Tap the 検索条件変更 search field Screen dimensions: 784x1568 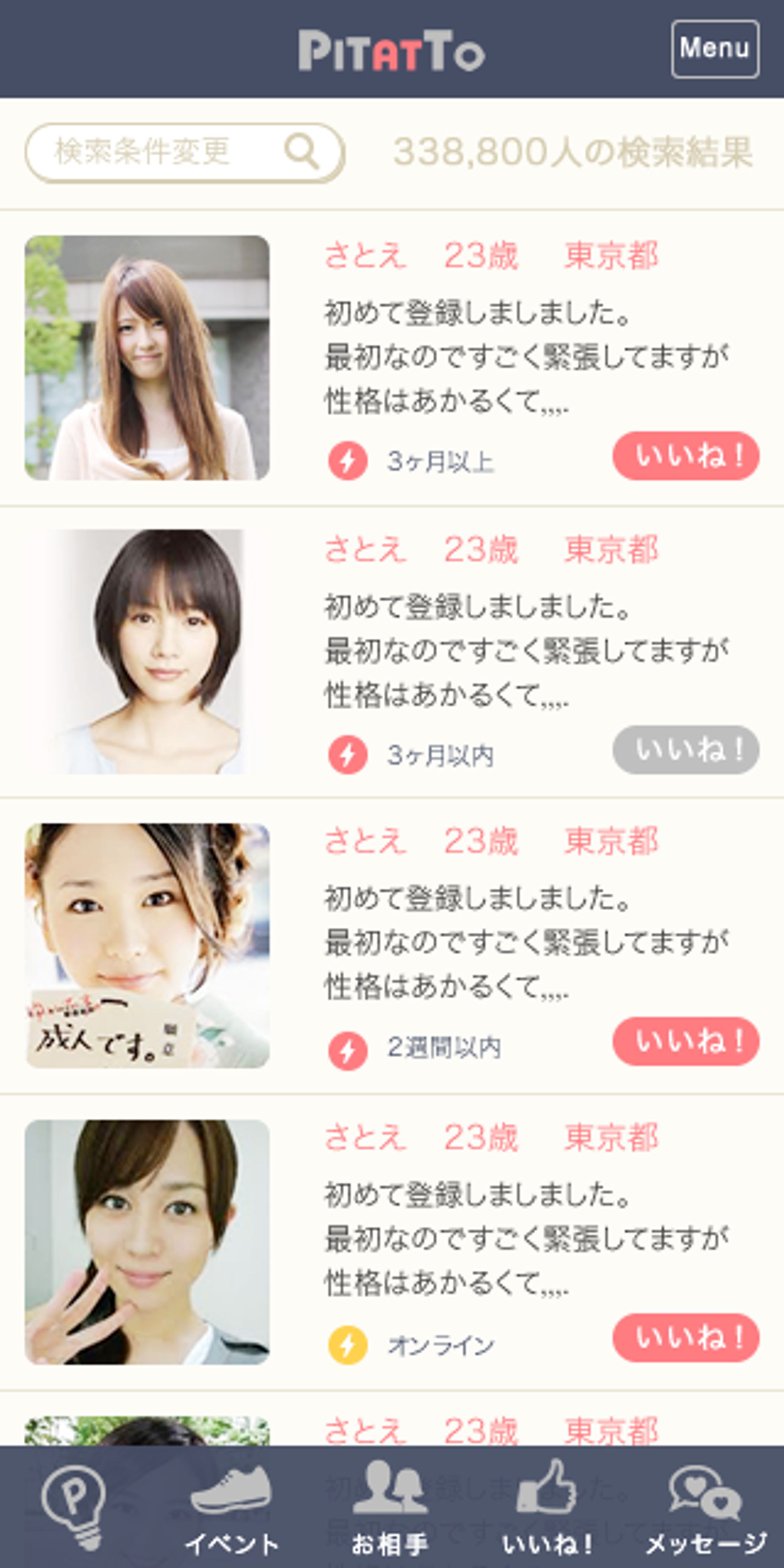point(184,152)
